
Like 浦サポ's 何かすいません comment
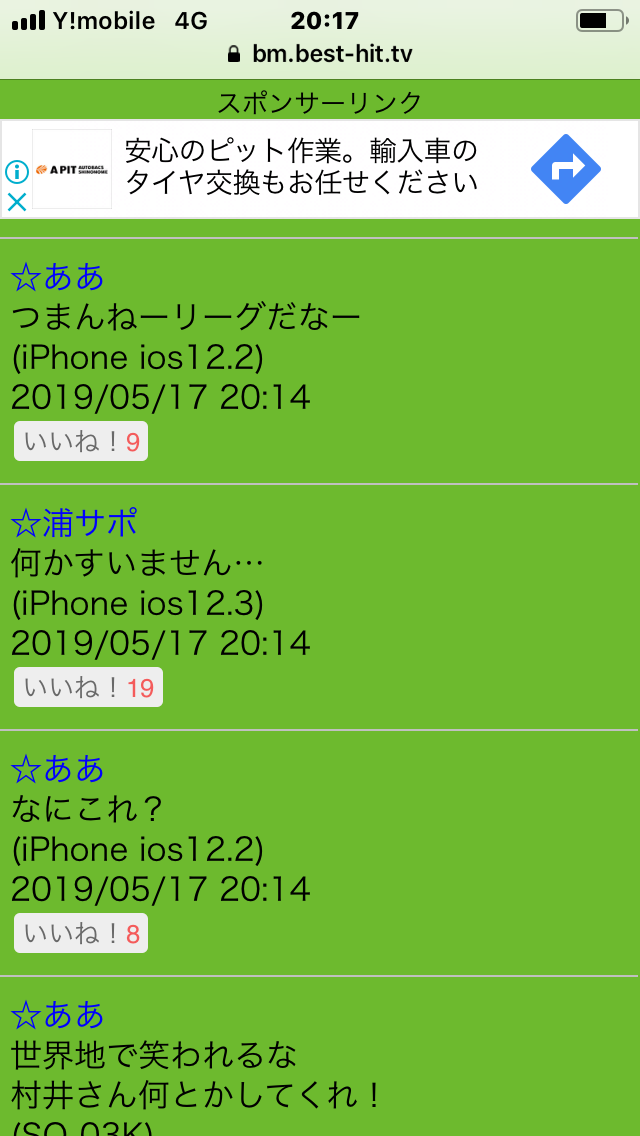(x=88, y=687)
